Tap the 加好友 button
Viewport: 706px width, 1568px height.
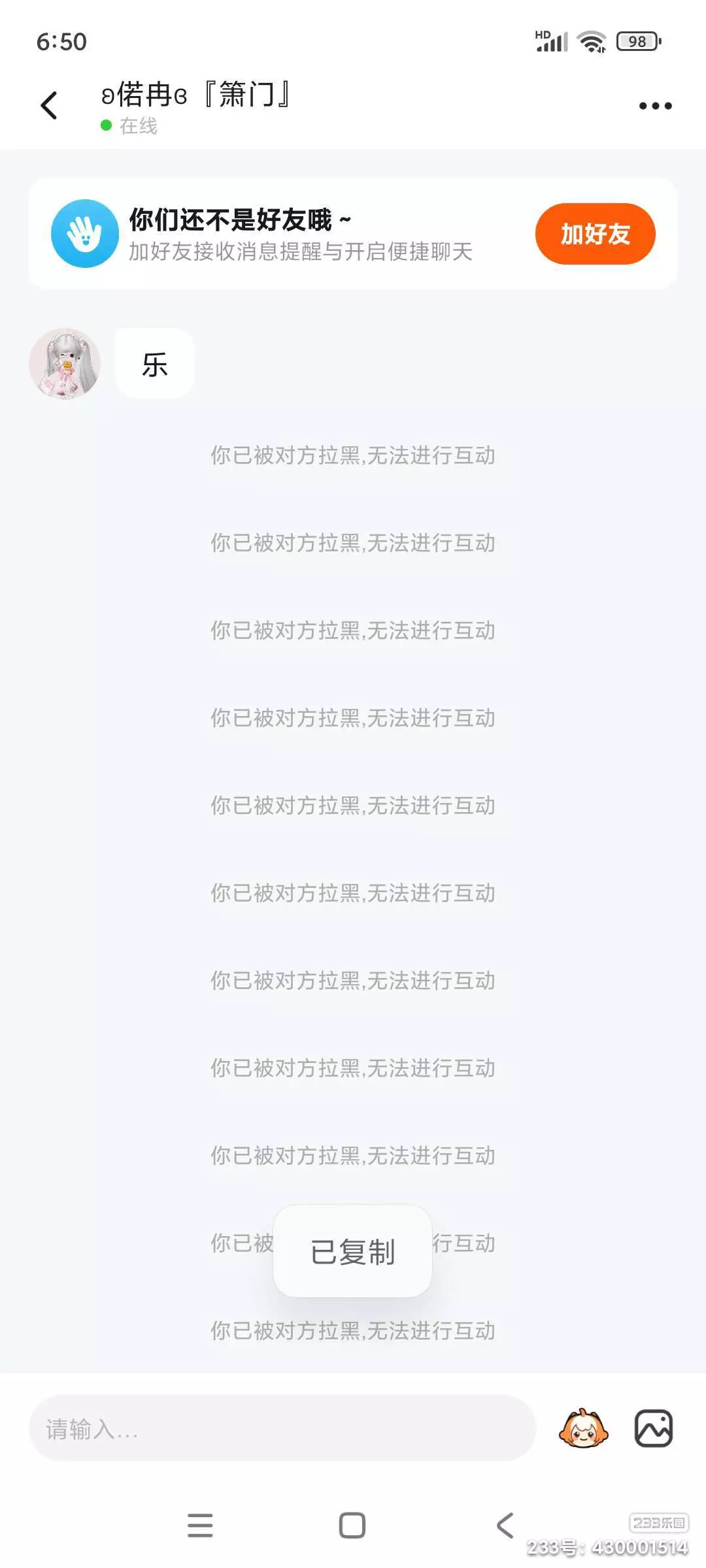[x=595, y=234]
